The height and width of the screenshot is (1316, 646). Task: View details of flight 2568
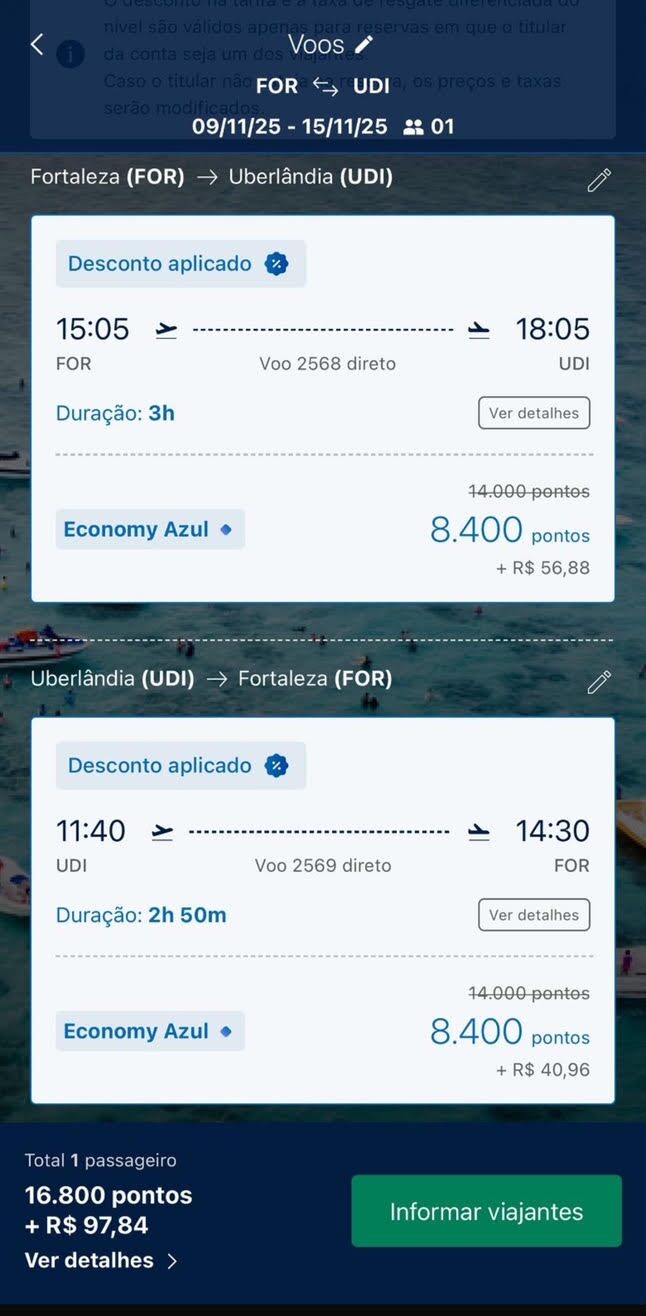(x=533, y=413)
